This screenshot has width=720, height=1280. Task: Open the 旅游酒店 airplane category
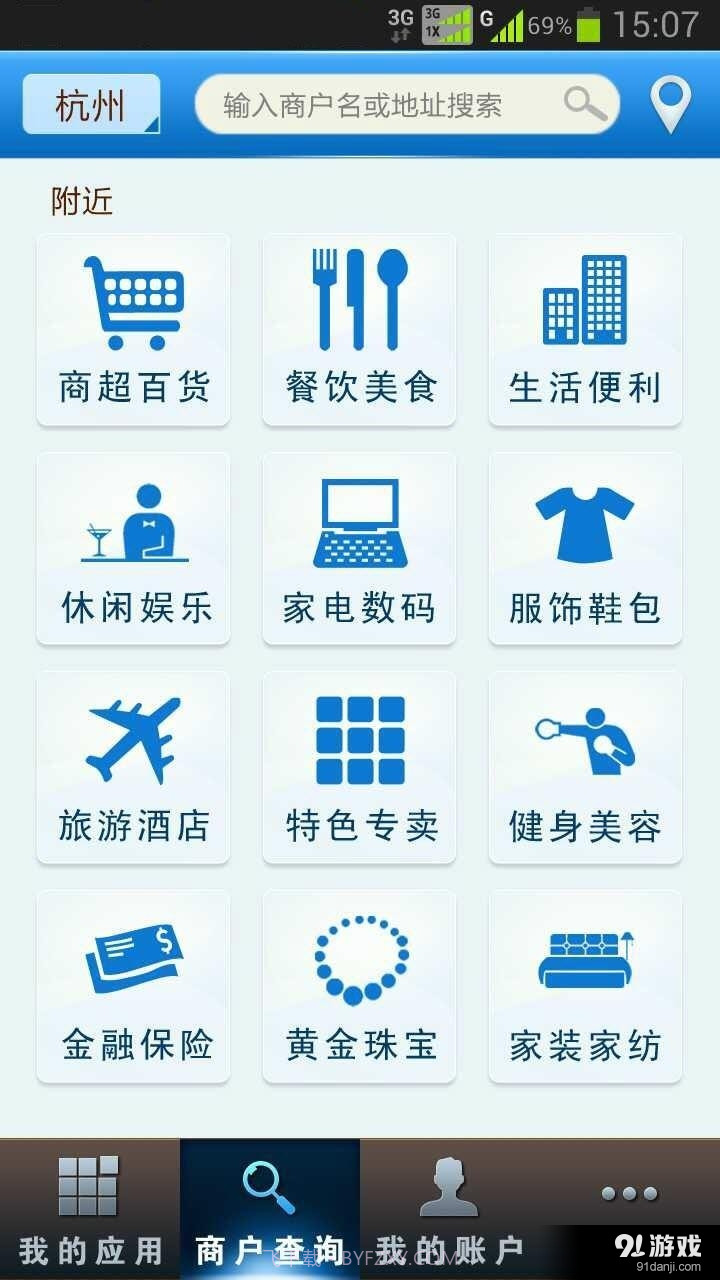(x=133, y=766)
